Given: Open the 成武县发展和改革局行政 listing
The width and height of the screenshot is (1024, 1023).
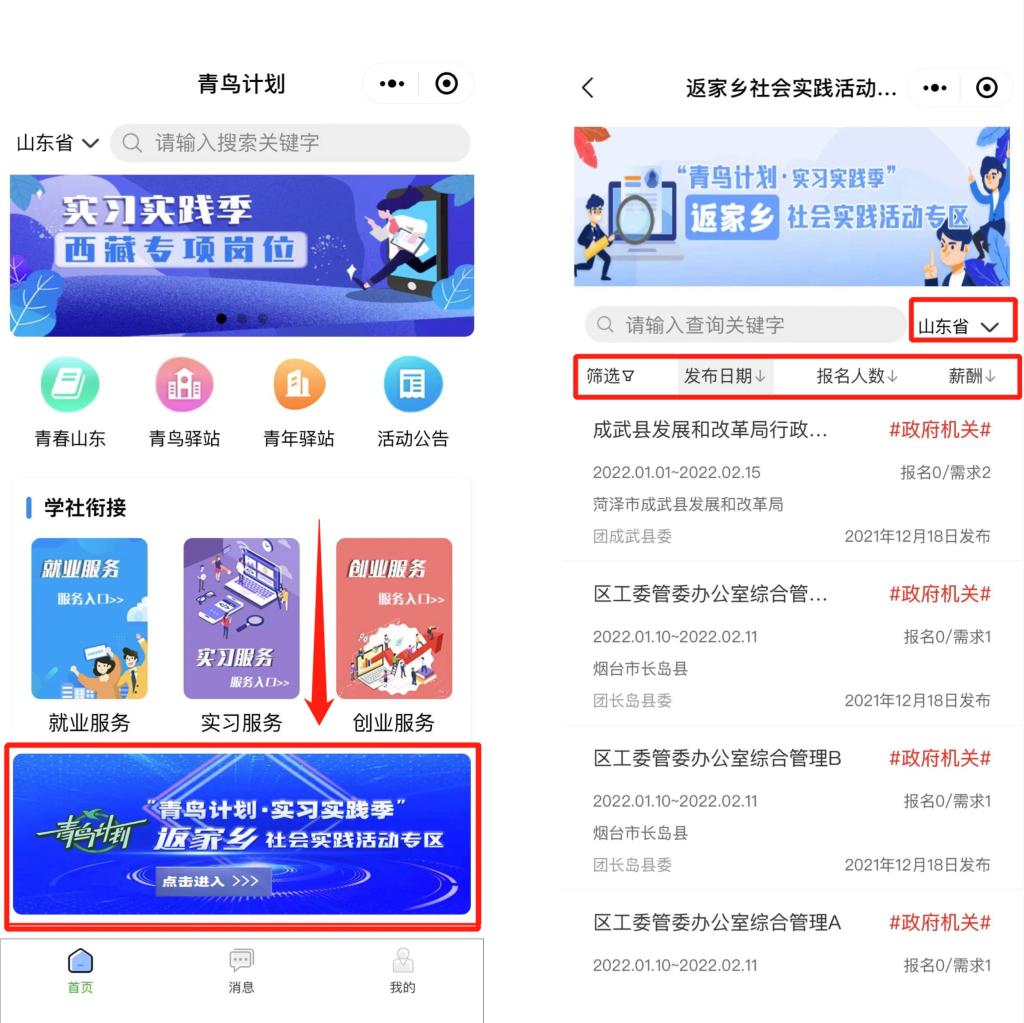Looking at the screenshot, I should [x=710, y=431].
